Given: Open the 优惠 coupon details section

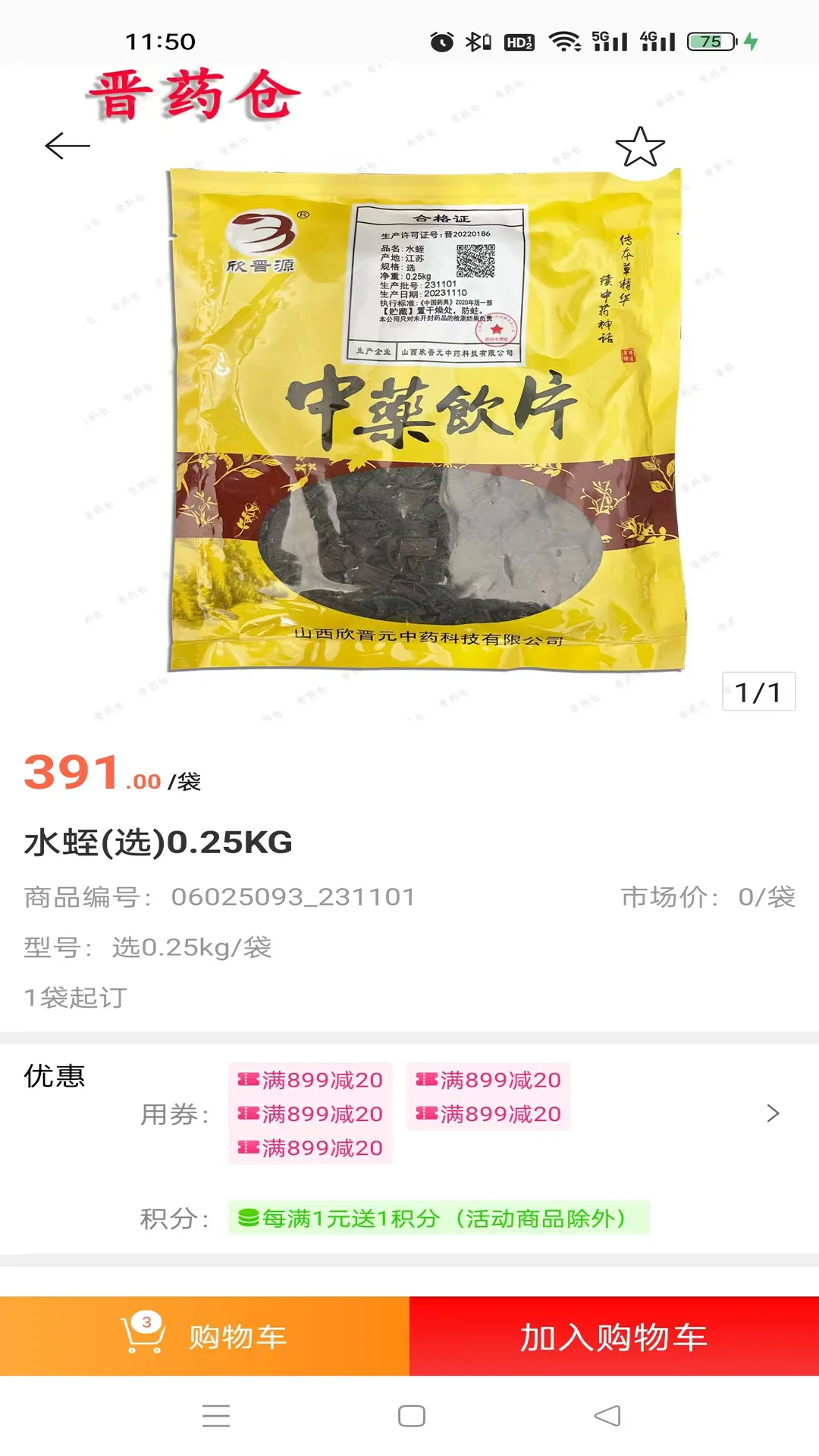Looking at the screenshot, I should click(x=55, y=1078).
